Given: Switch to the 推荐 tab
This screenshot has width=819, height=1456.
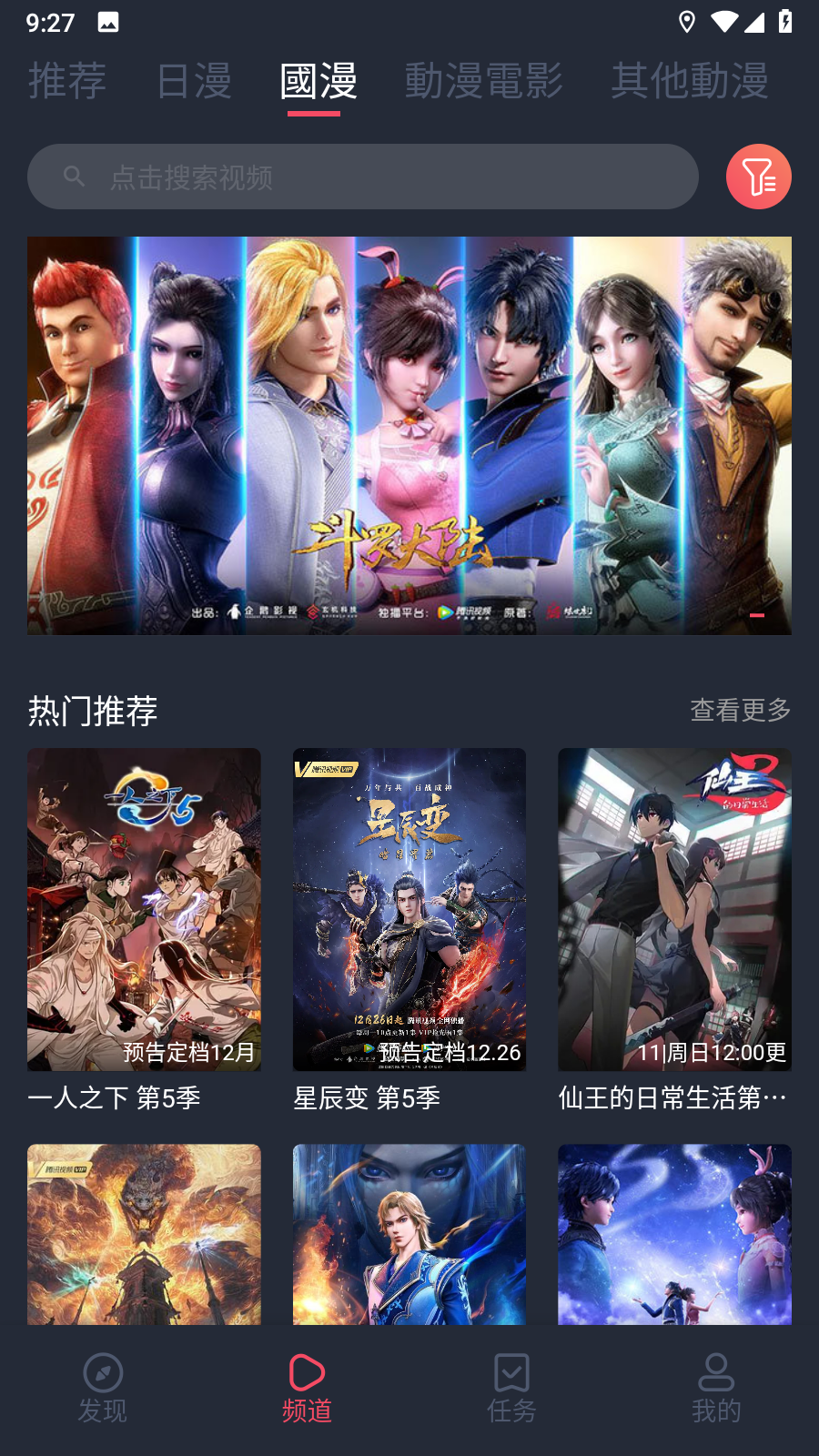Looking at the screenshot, I should pos(67,81).
